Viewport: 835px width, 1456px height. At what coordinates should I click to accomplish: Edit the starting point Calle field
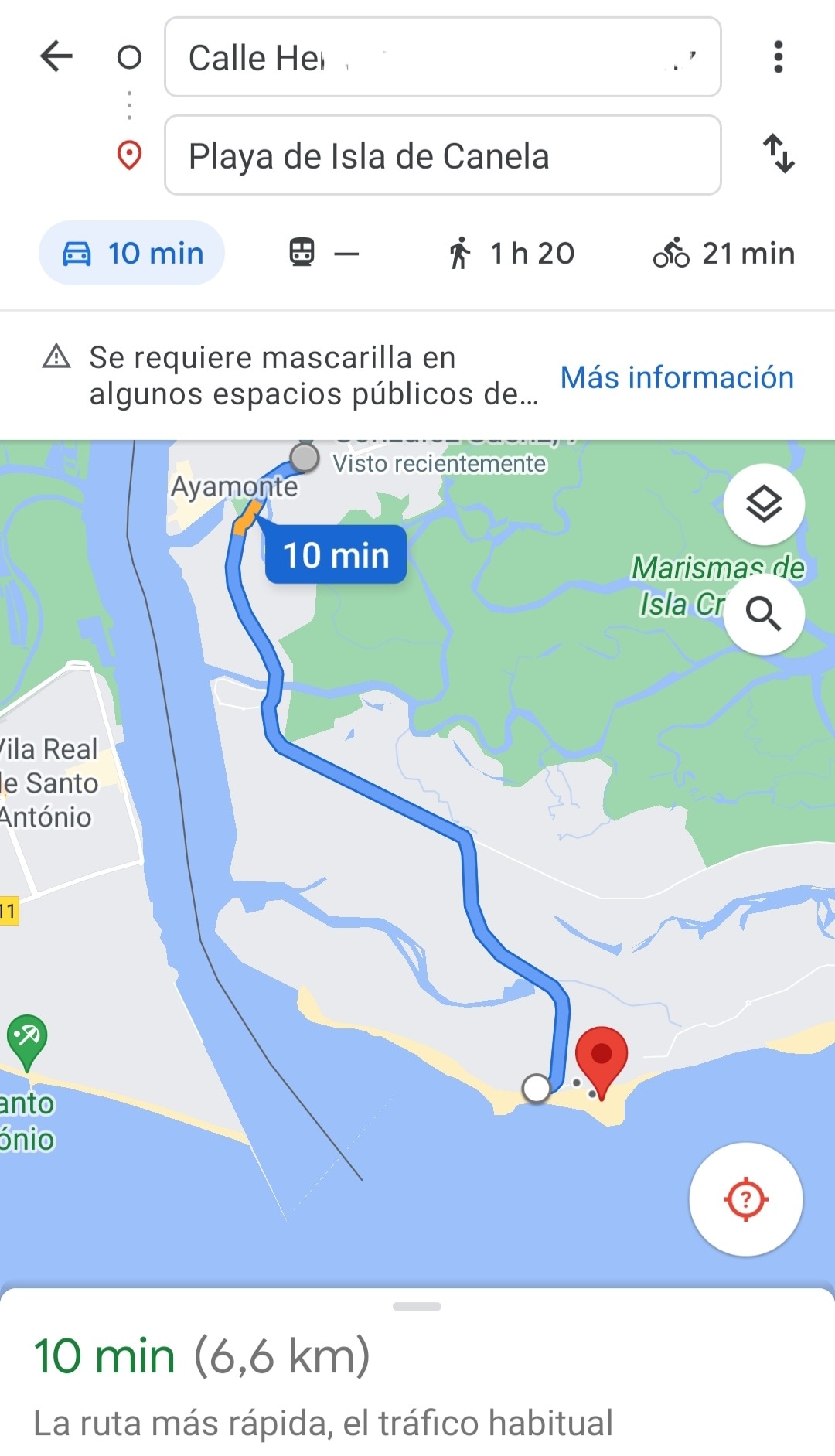[442, 57]
